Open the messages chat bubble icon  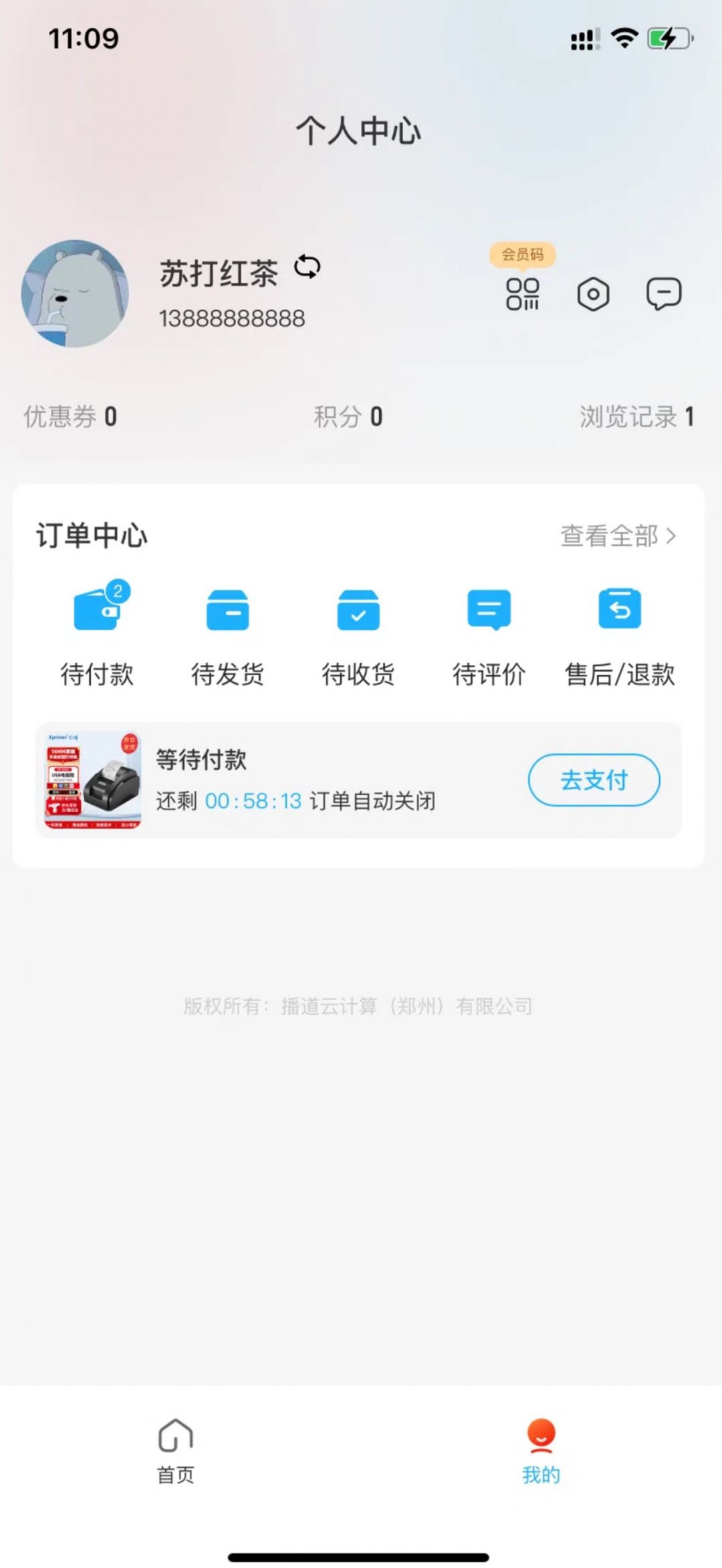(663, 294)
